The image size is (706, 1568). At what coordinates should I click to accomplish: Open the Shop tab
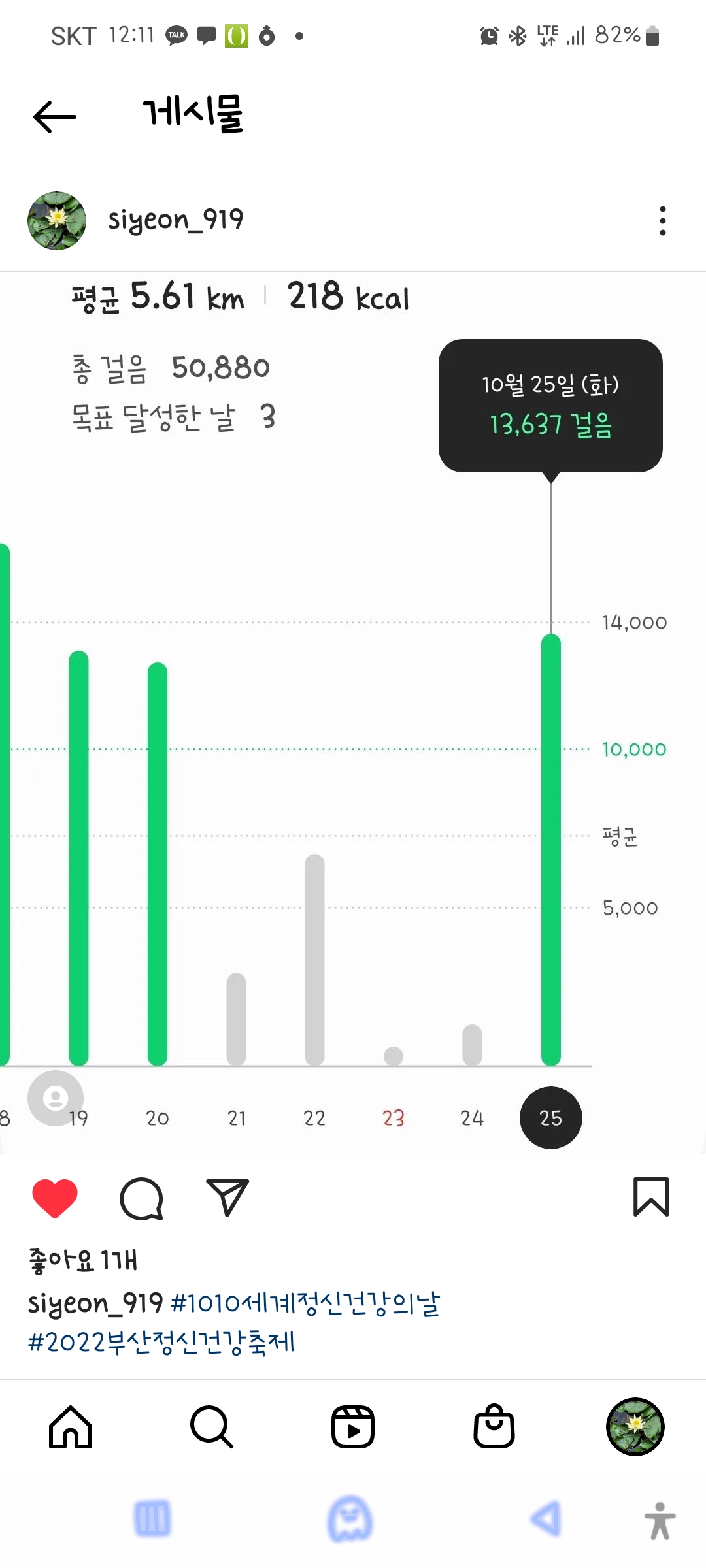pyautogui.click(x=494, y=1427)
